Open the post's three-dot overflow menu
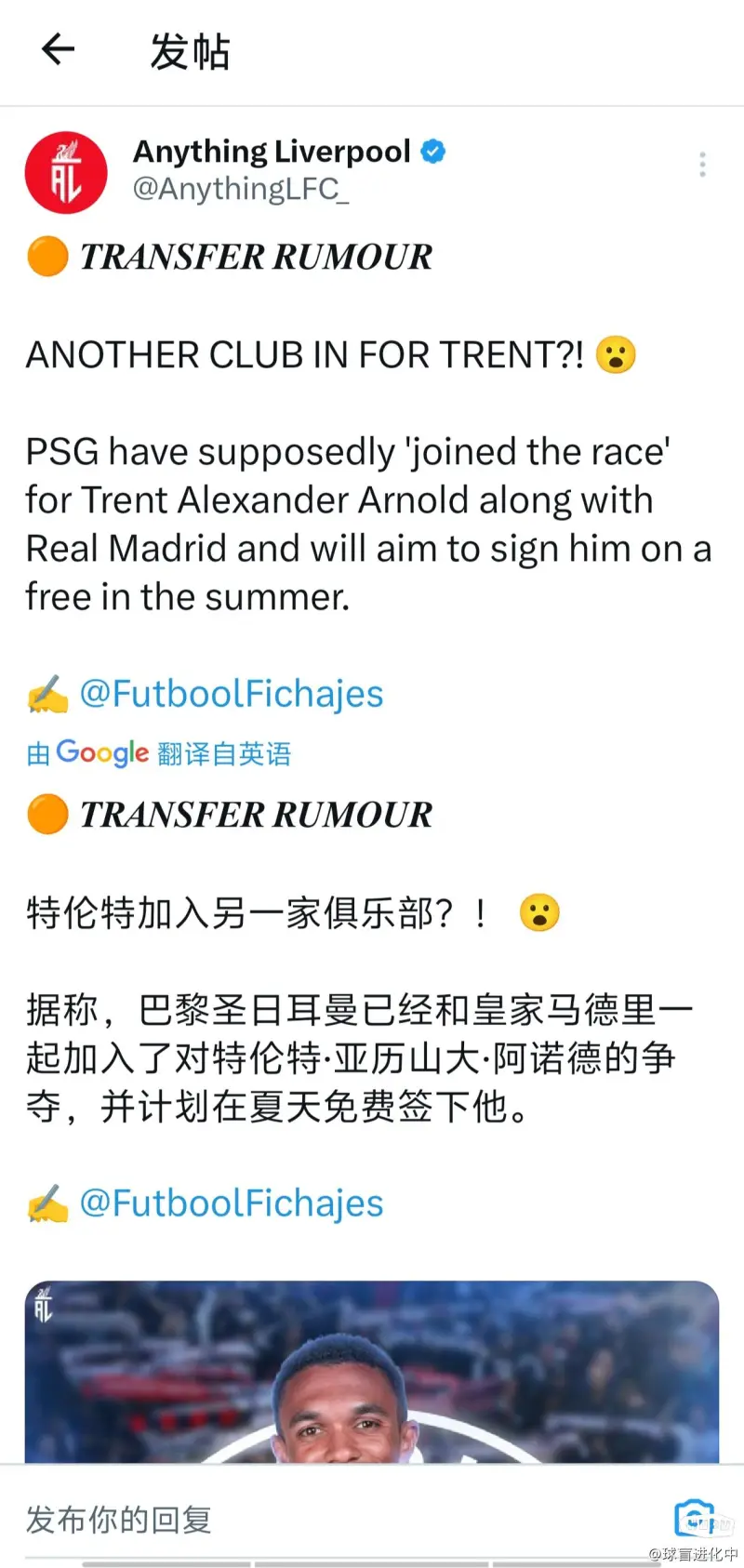Screen dimensions: 744x1568 702,165
